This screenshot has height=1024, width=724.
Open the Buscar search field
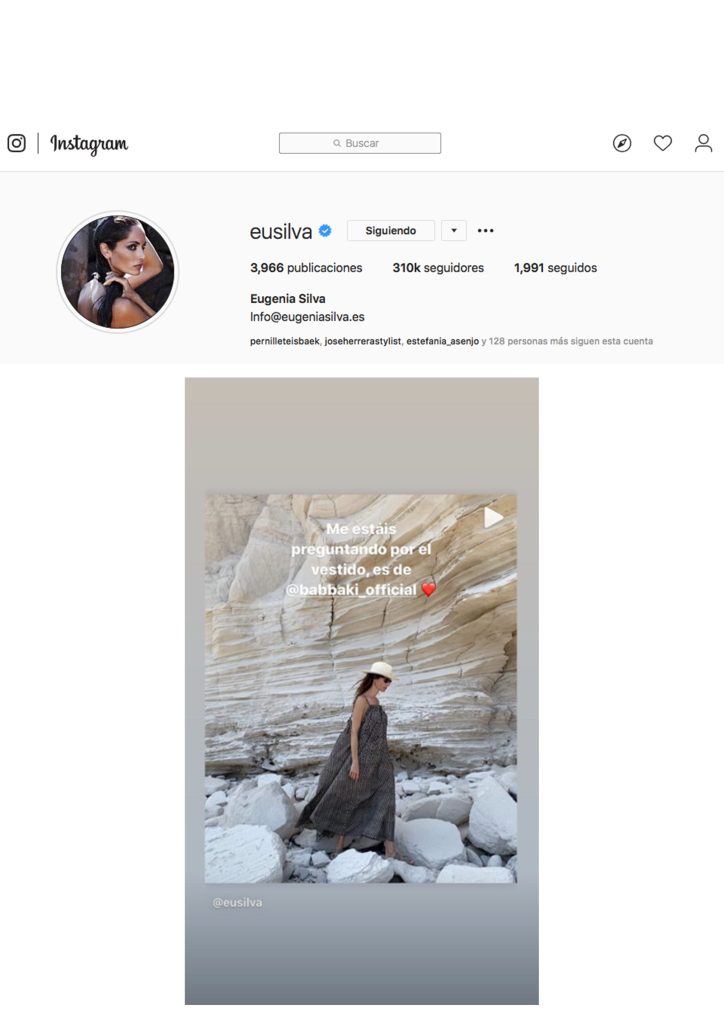360,143
